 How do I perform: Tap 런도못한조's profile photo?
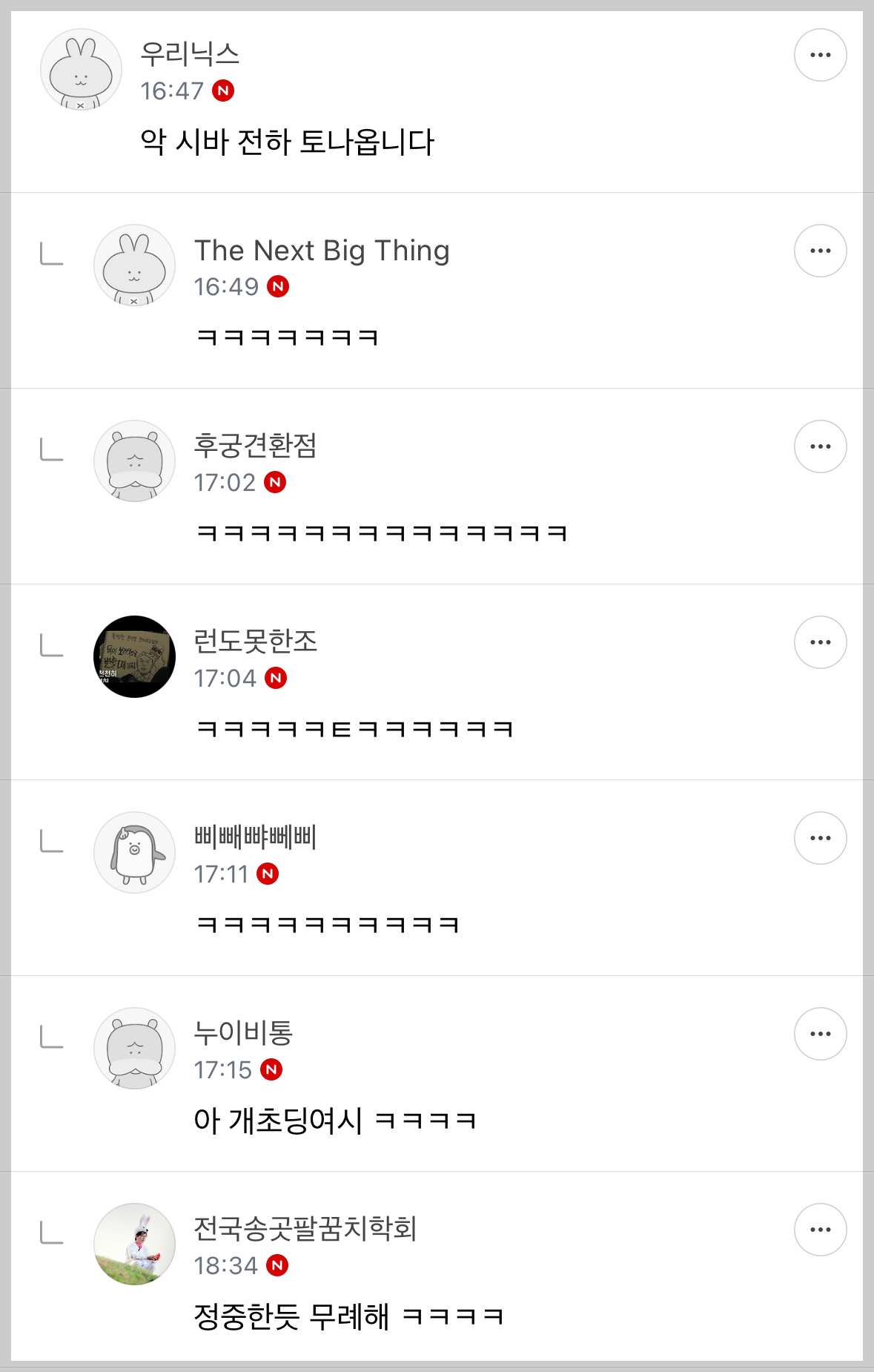(134, 657)
